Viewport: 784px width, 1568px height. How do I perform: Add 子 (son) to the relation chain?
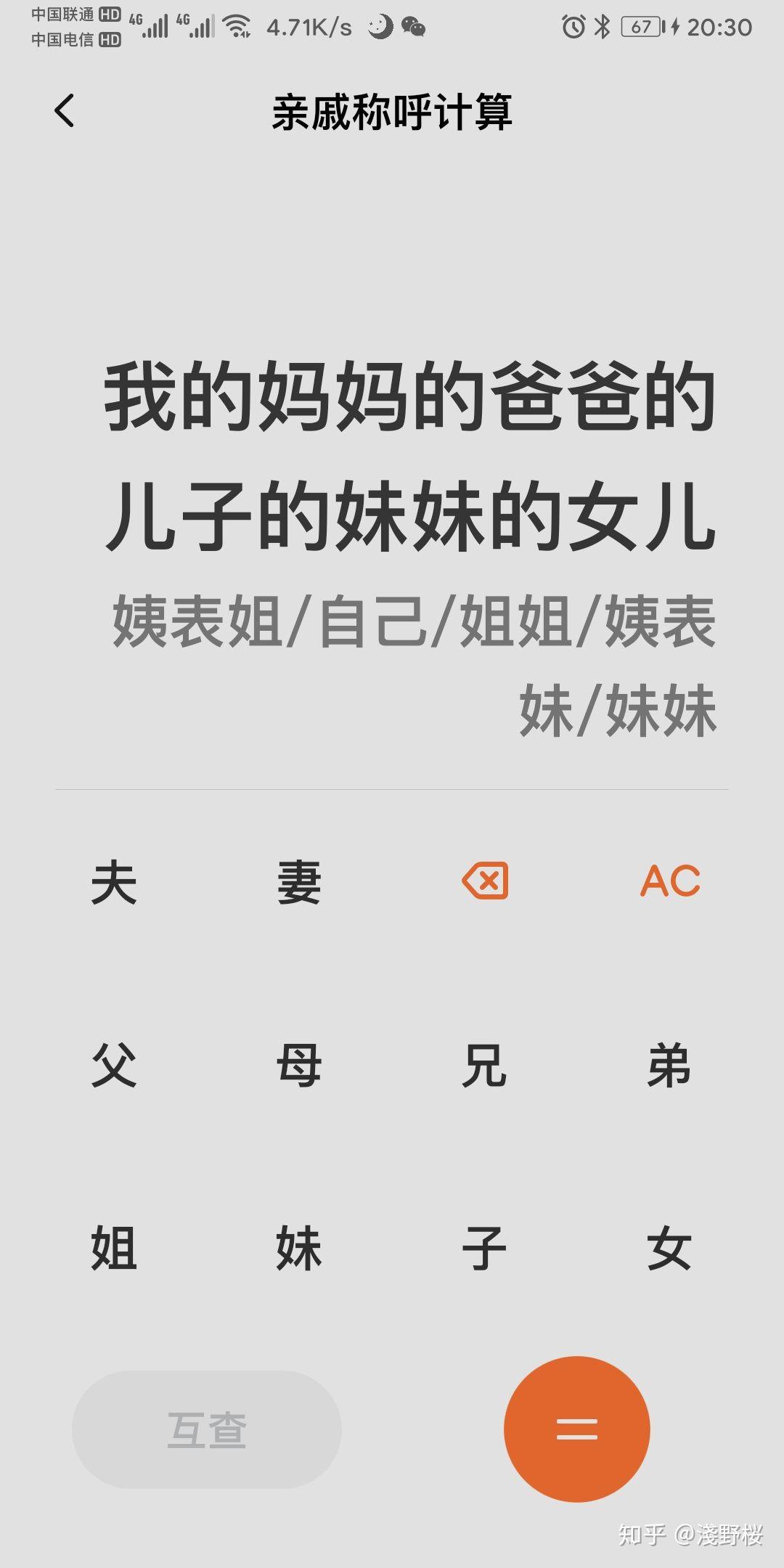click(x=484, y=1248)
